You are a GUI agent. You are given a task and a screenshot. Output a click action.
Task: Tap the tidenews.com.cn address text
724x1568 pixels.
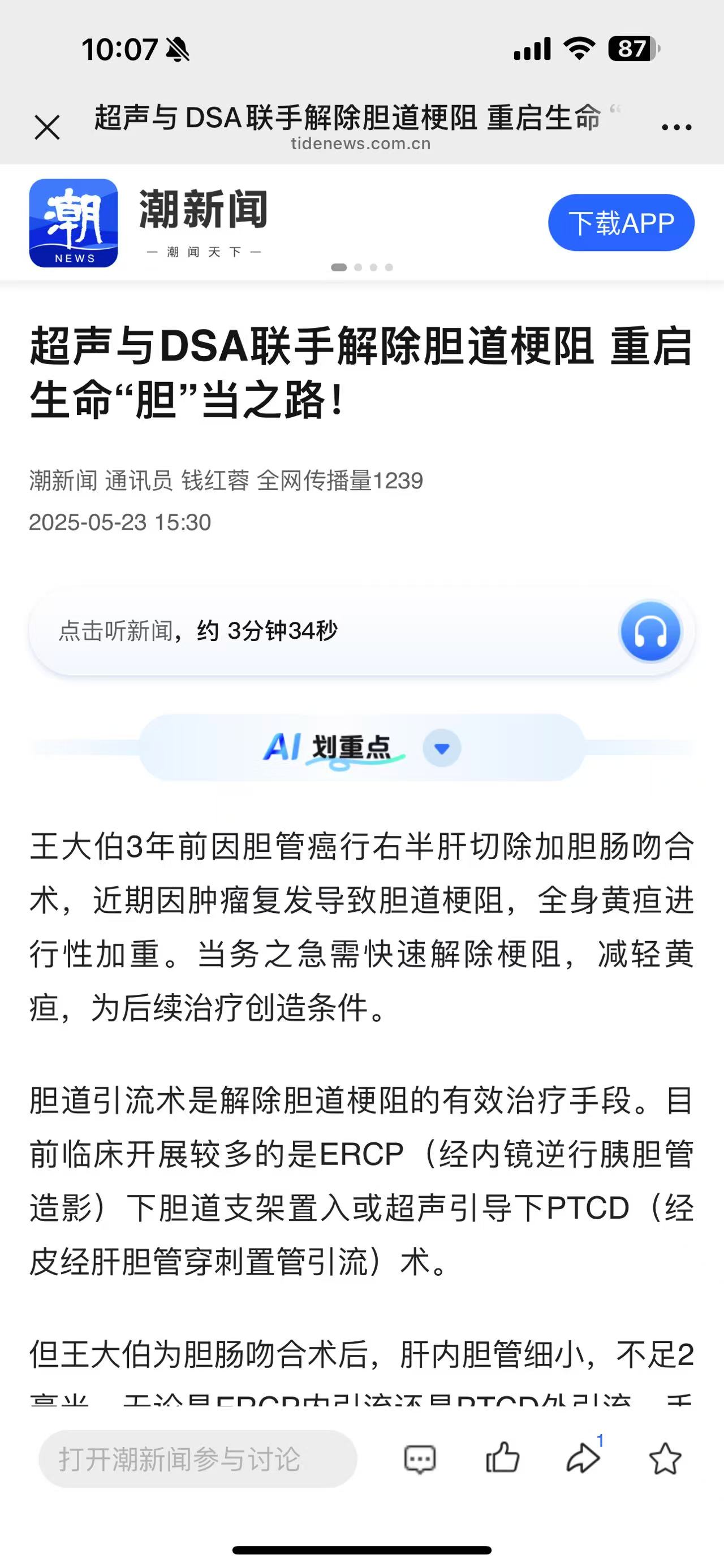click(360, 144)
